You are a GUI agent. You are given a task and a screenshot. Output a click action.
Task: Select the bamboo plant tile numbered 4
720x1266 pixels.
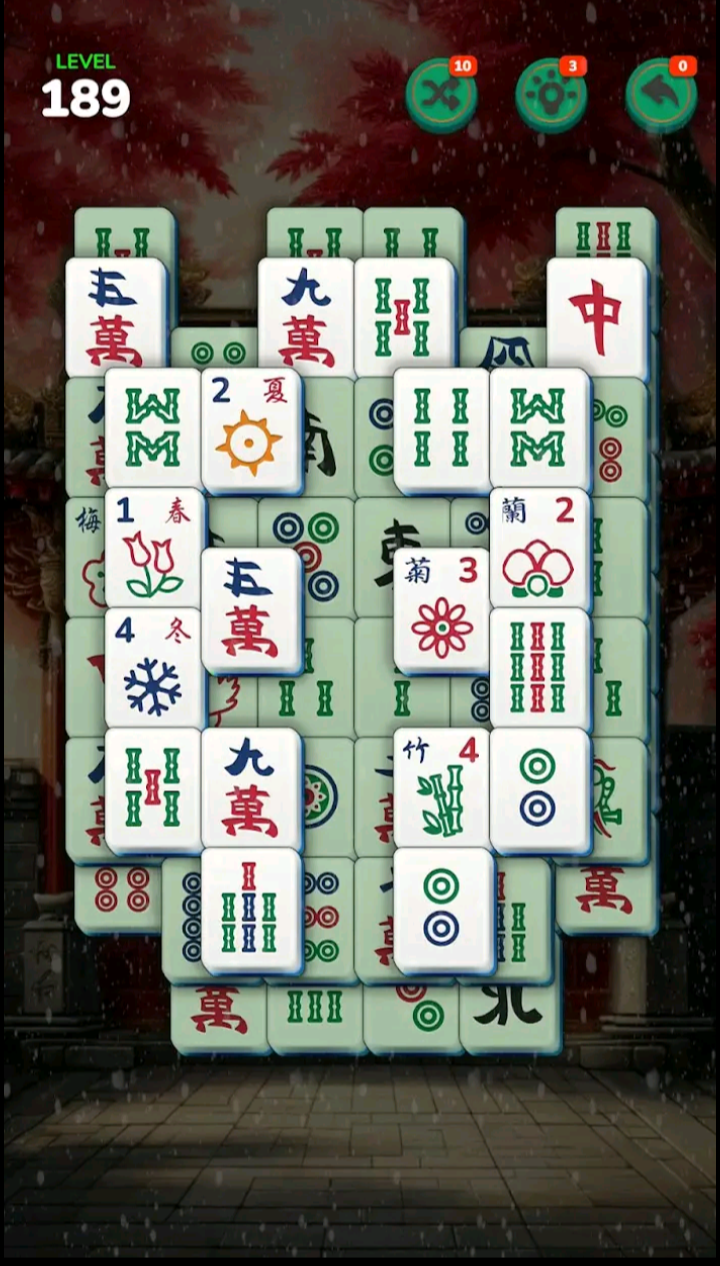[x=441, y=788]
